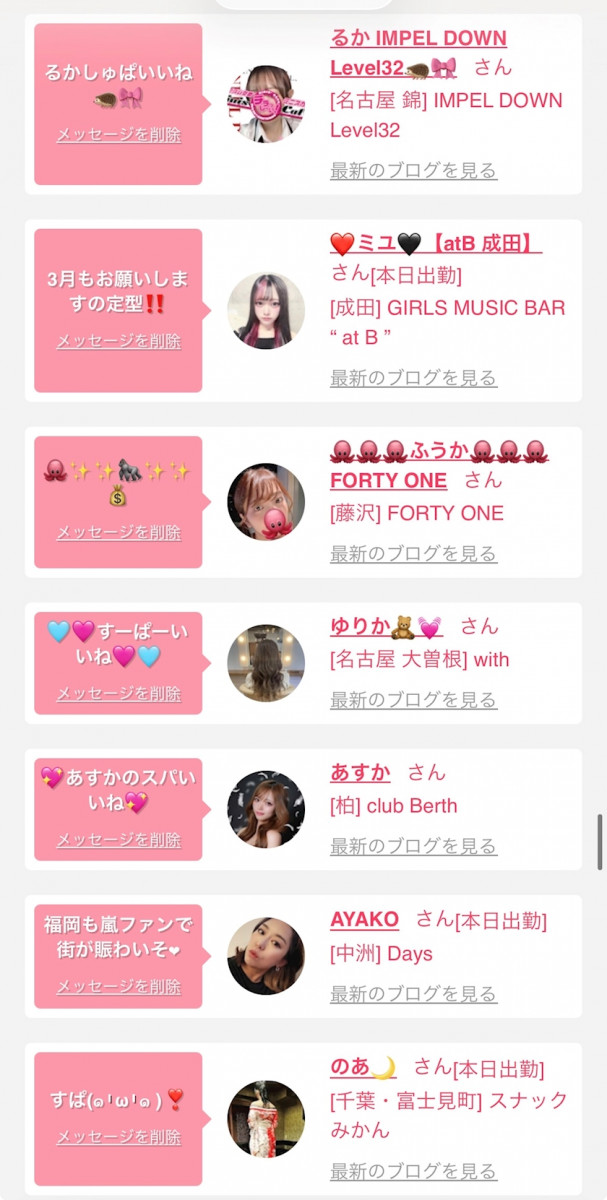Delete the あすかのスパいいね message
The width and height of the screenshot is (607, 1200).
118,840
